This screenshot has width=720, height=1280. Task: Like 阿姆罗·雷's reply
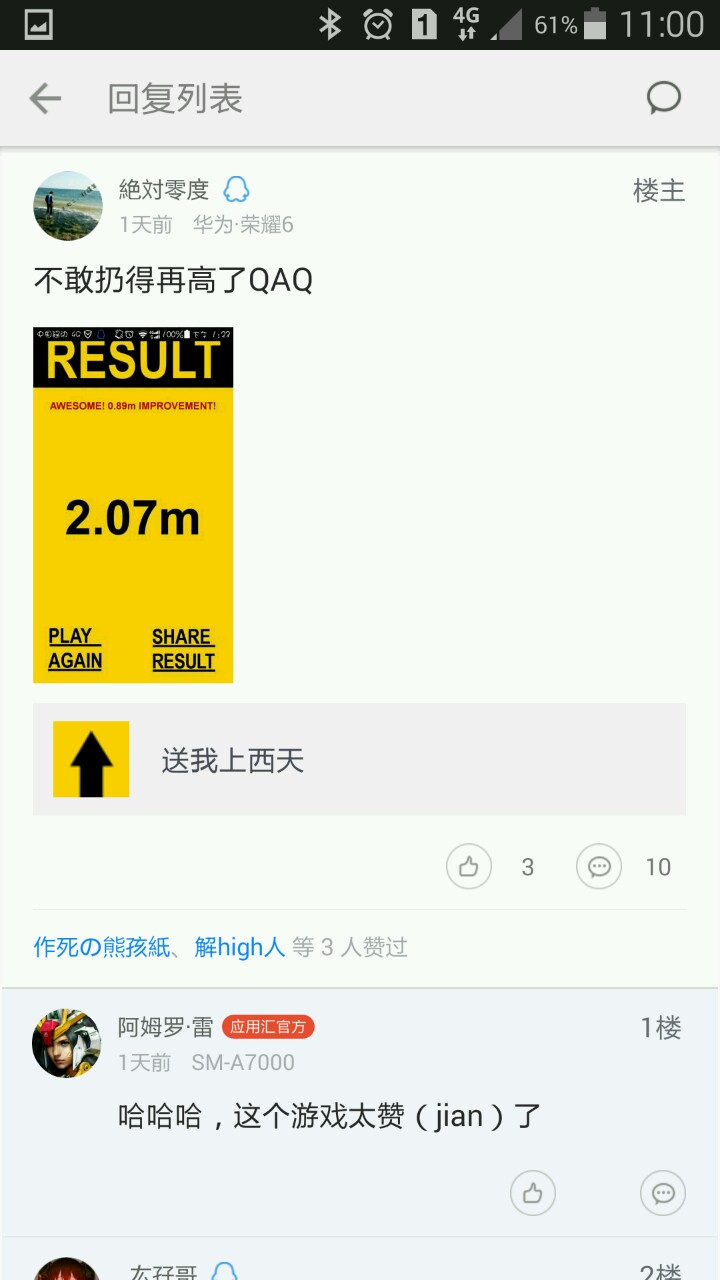click(532, 1193)
